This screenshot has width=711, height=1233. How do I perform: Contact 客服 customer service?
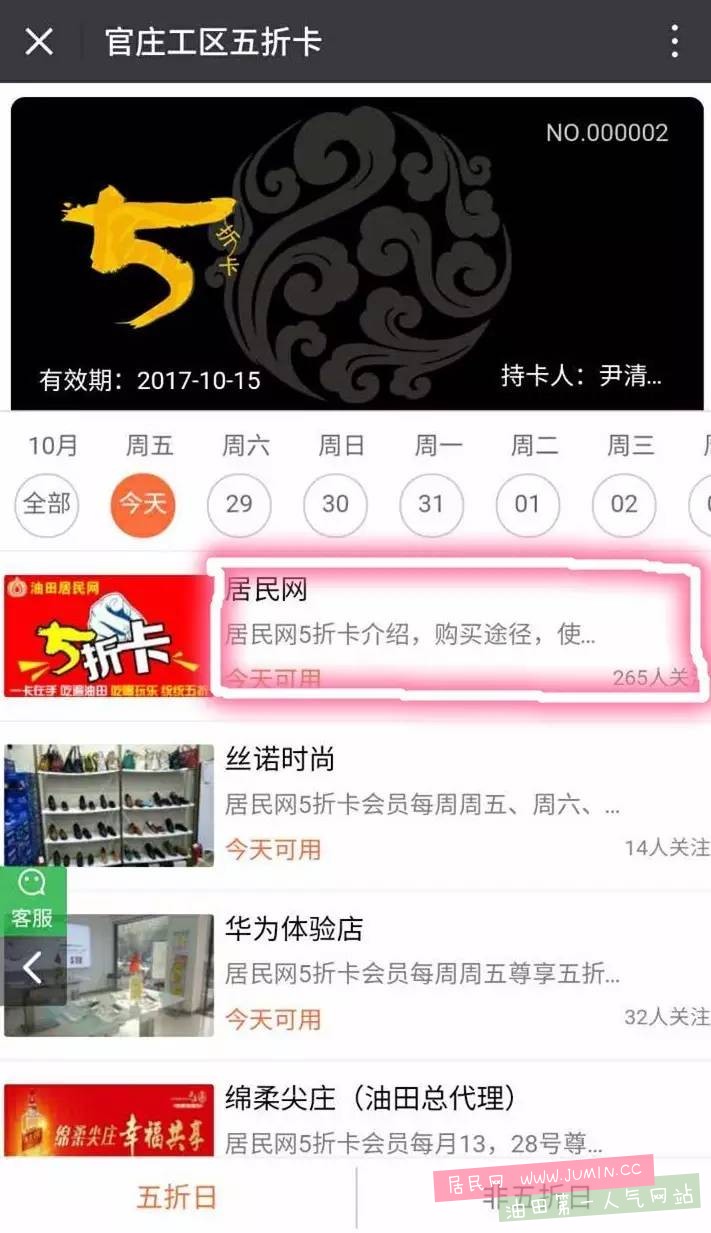pyautogui.click(x=32, y=899)
